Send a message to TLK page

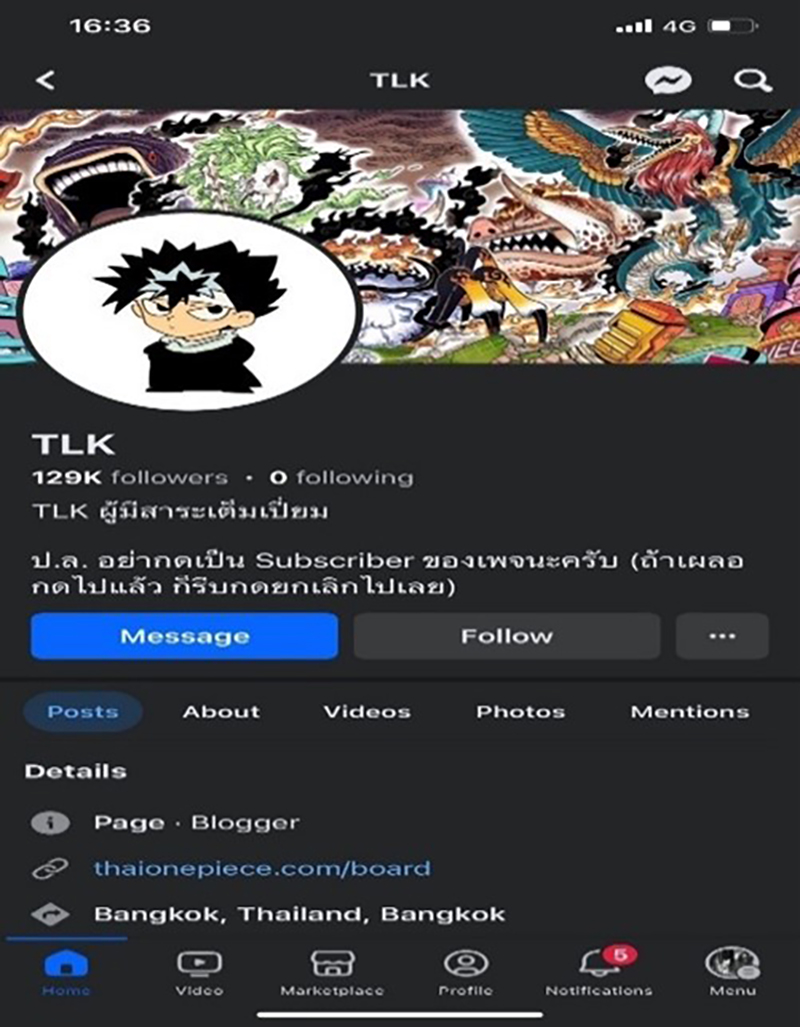(184, 636)
